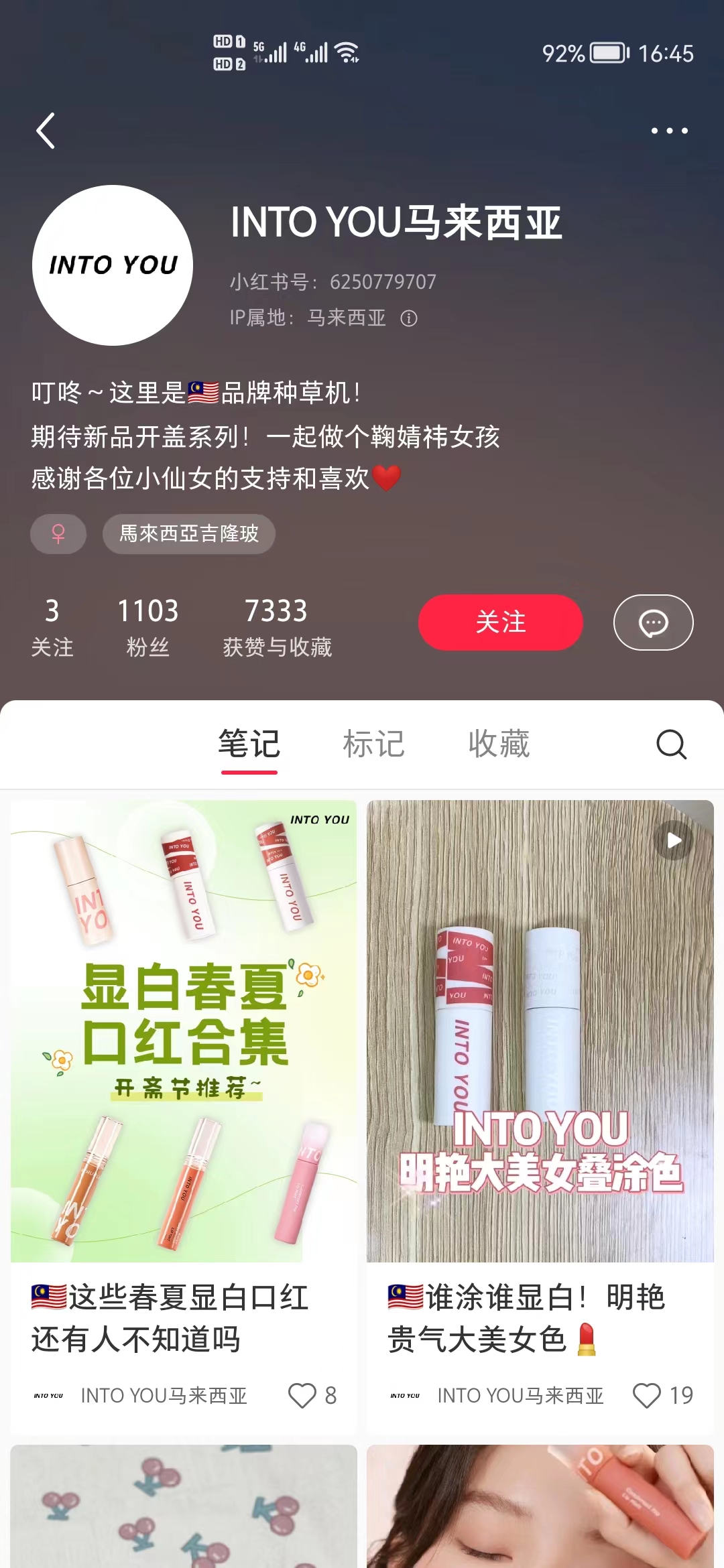The image size is (724, 1568).
Task: Tap the chat bubble message icon
Action: (x=654, y=622)
